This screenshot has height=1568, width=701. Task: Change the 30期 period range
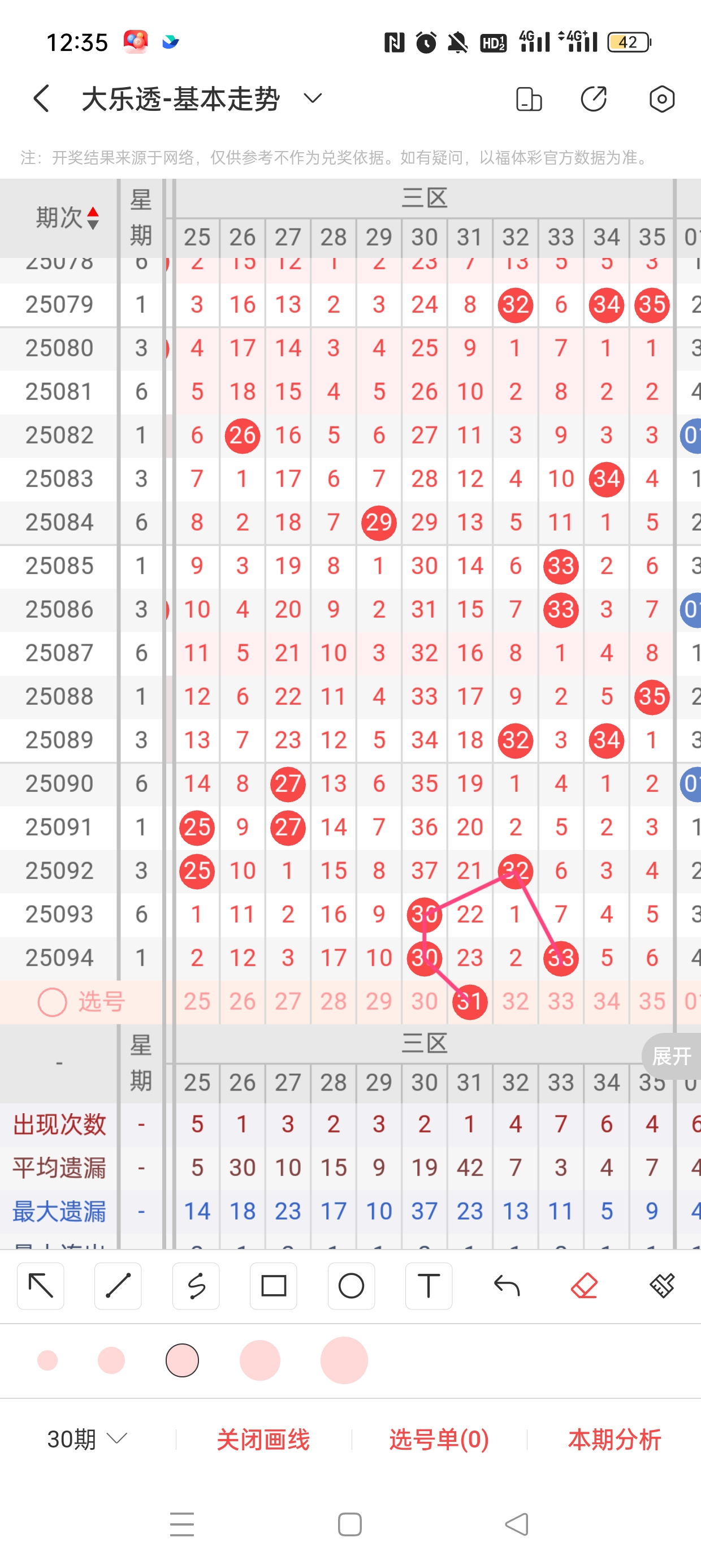click(87, 1440)
